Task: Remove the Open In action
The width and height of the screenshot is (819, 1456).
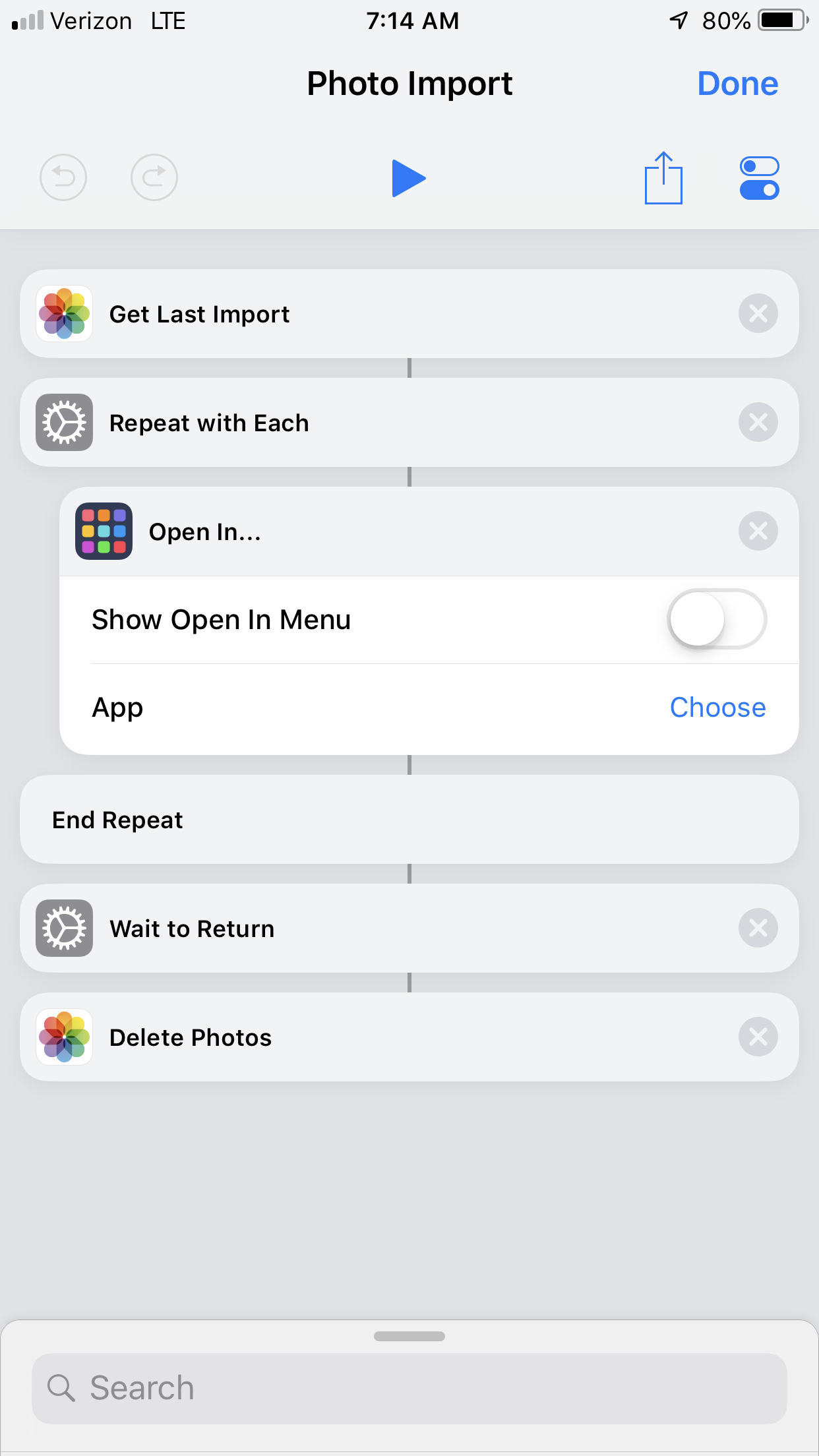Action: tap(758, 531)
